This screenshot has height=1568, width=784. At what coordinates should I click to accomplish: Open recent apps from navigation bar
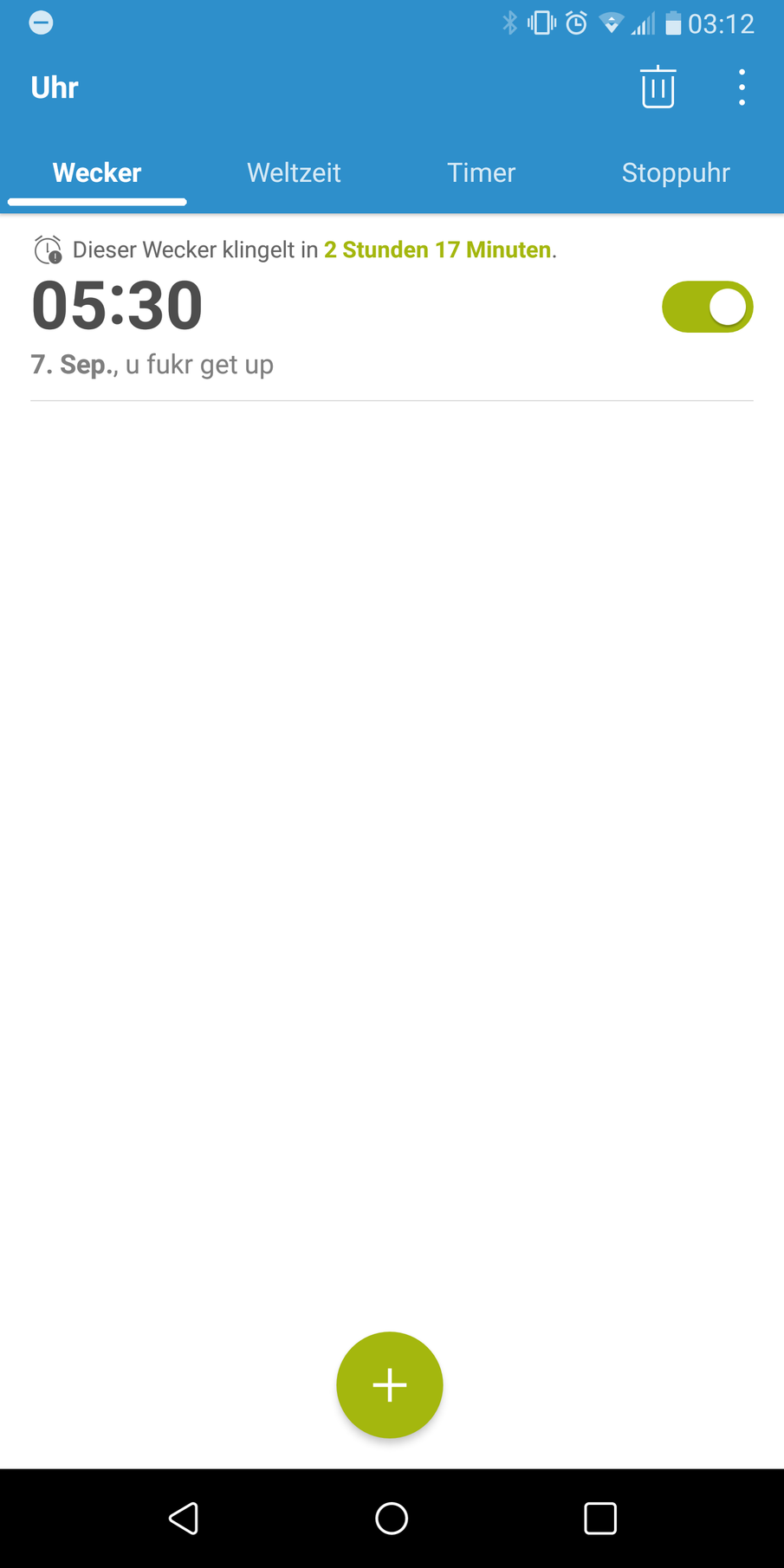click(x=599, y=1518)
